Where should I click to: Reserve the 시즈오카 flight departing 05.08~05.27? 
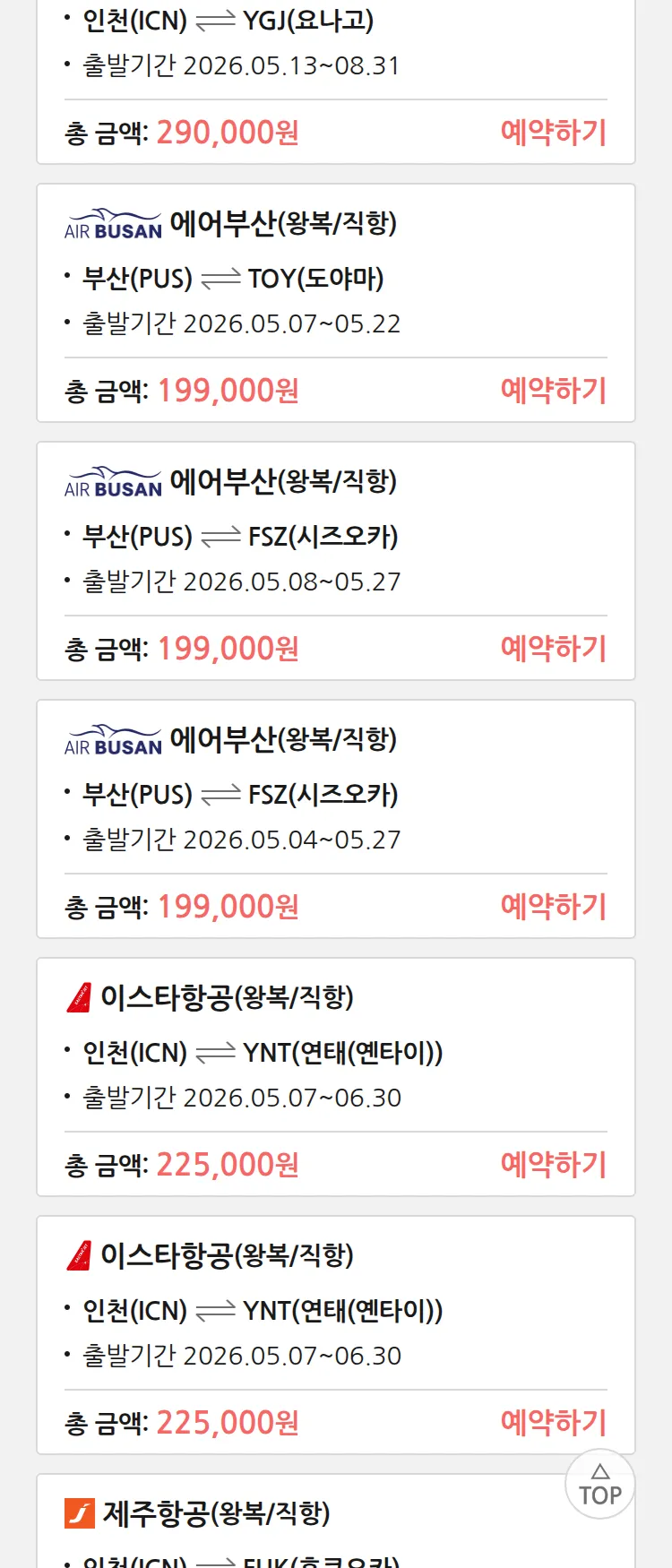tap(553, 649)
